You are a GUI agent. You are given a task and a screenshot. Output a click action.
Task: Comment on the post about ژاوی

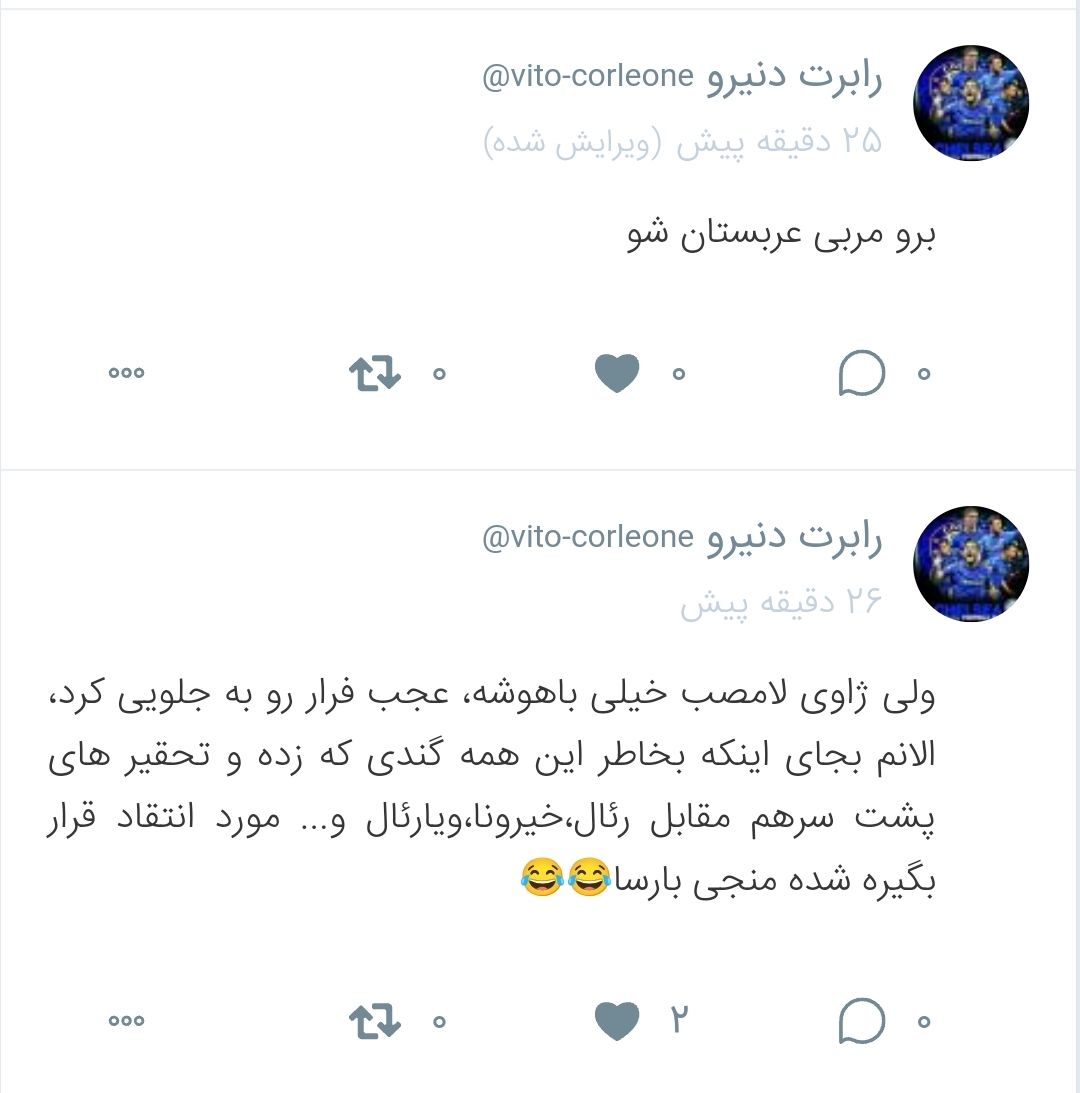point(862,1021)
